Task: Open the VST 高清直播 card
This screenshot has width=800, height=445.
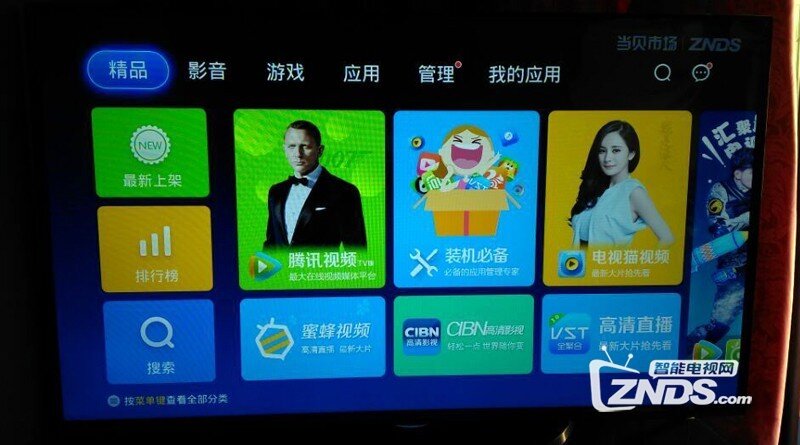Action: [611, 336]
